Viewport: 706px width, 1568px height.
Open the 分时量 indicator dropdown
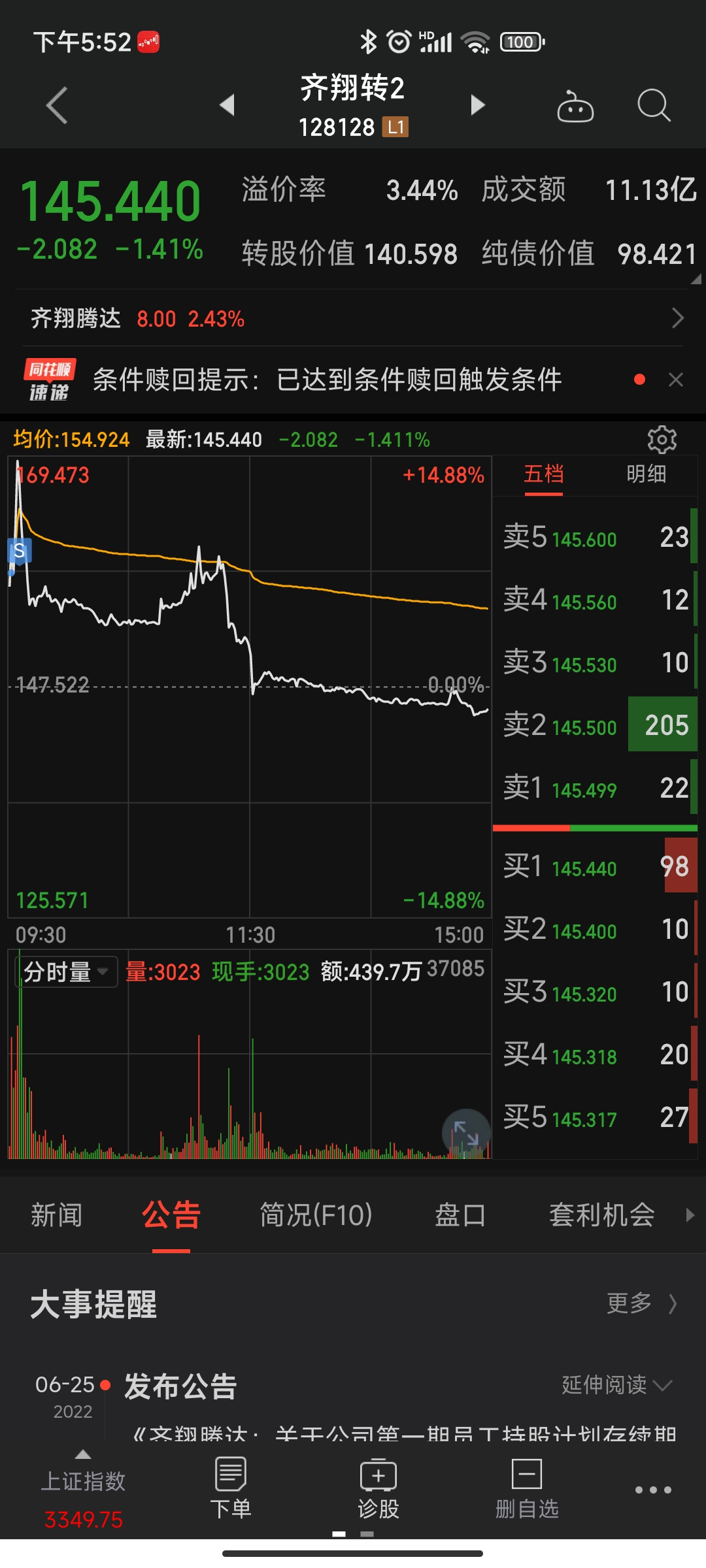tap(65, 972)
